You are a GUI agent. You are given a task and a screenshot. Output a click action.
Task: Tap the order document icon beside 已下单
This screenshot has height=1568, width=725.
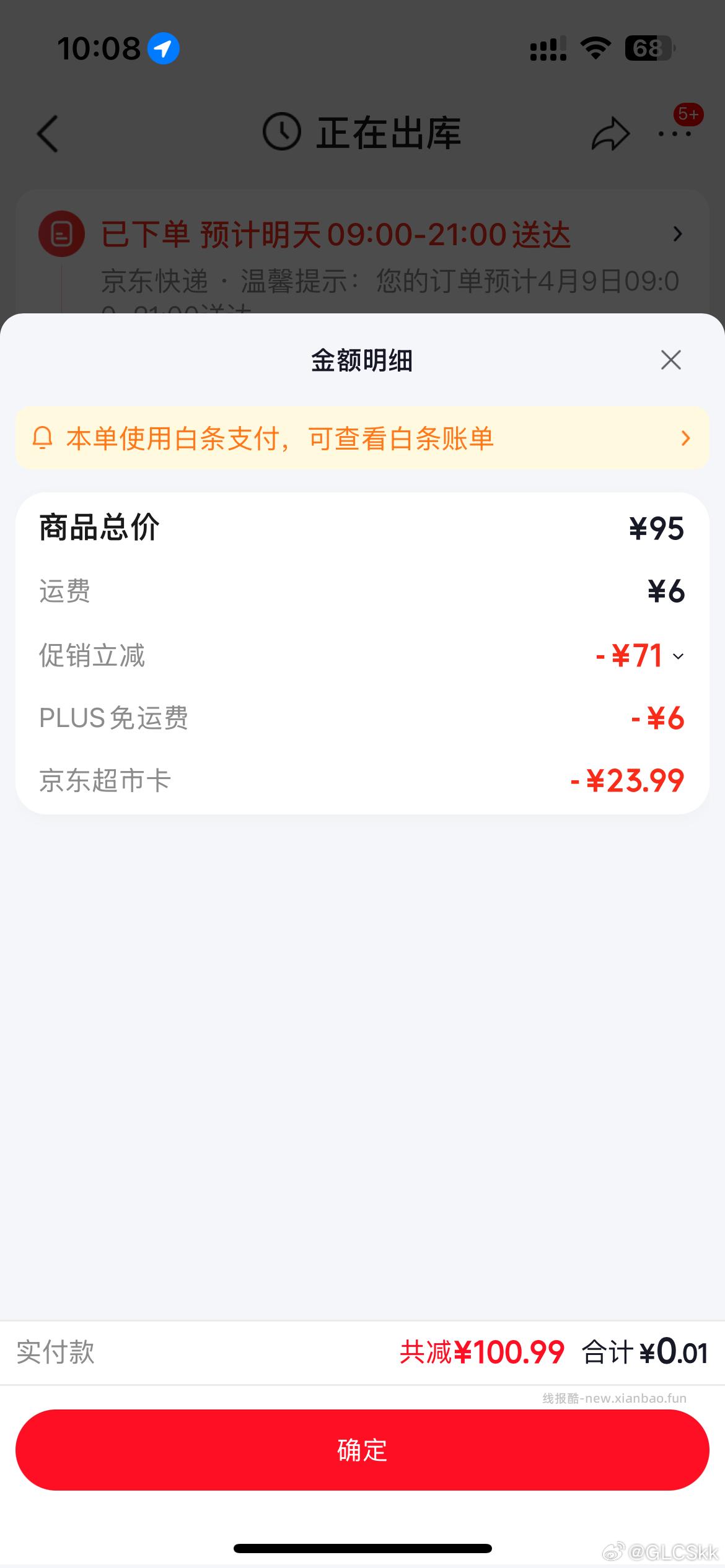point(61,234)
